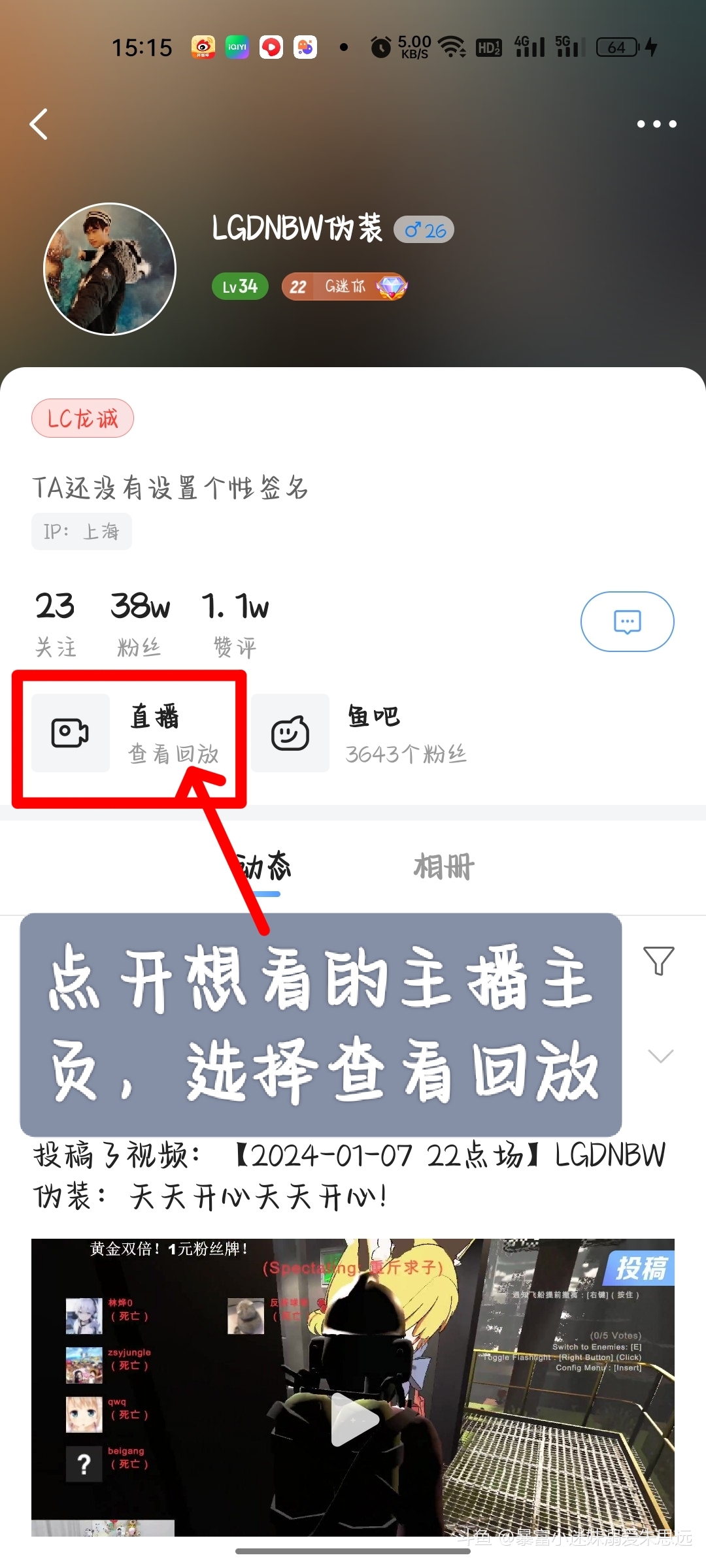The width and height of the screenshot is (706, 1568).
Task: Select the 动态 tab
Action: click(x=263, y=867)
